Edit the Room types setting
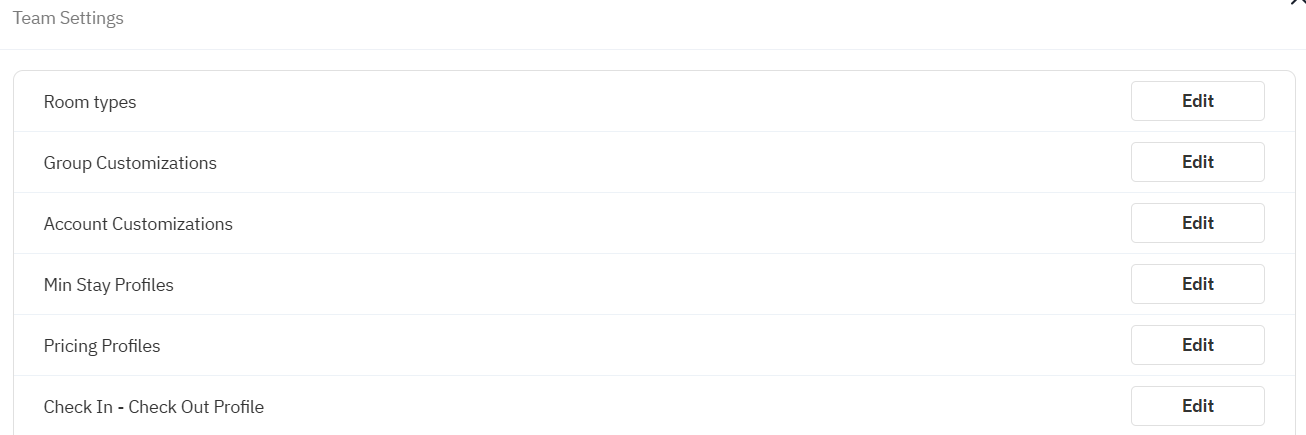The width and height of the screenshot is (1306, 435). [1197, 101]
